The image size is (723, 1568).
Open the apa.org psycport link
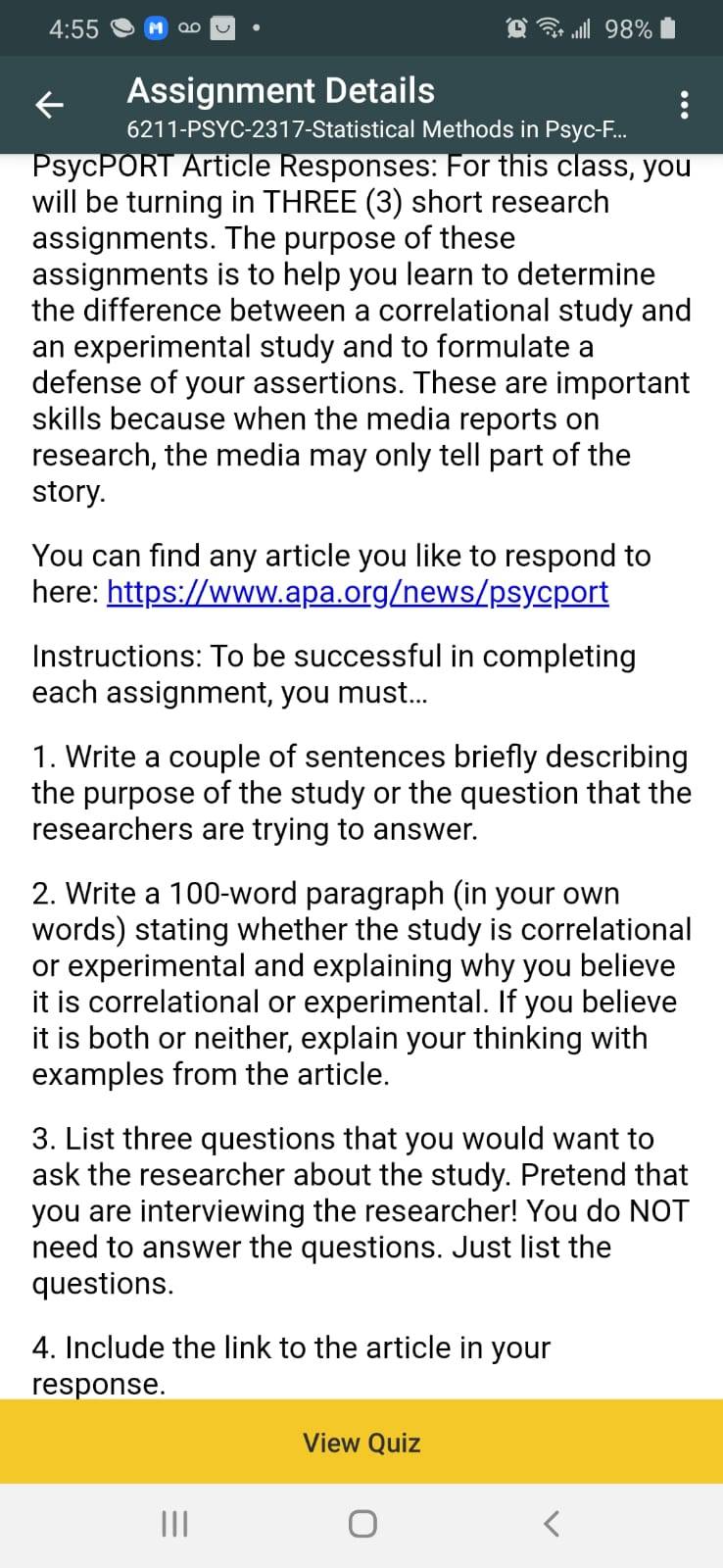(x=358, y=592)
